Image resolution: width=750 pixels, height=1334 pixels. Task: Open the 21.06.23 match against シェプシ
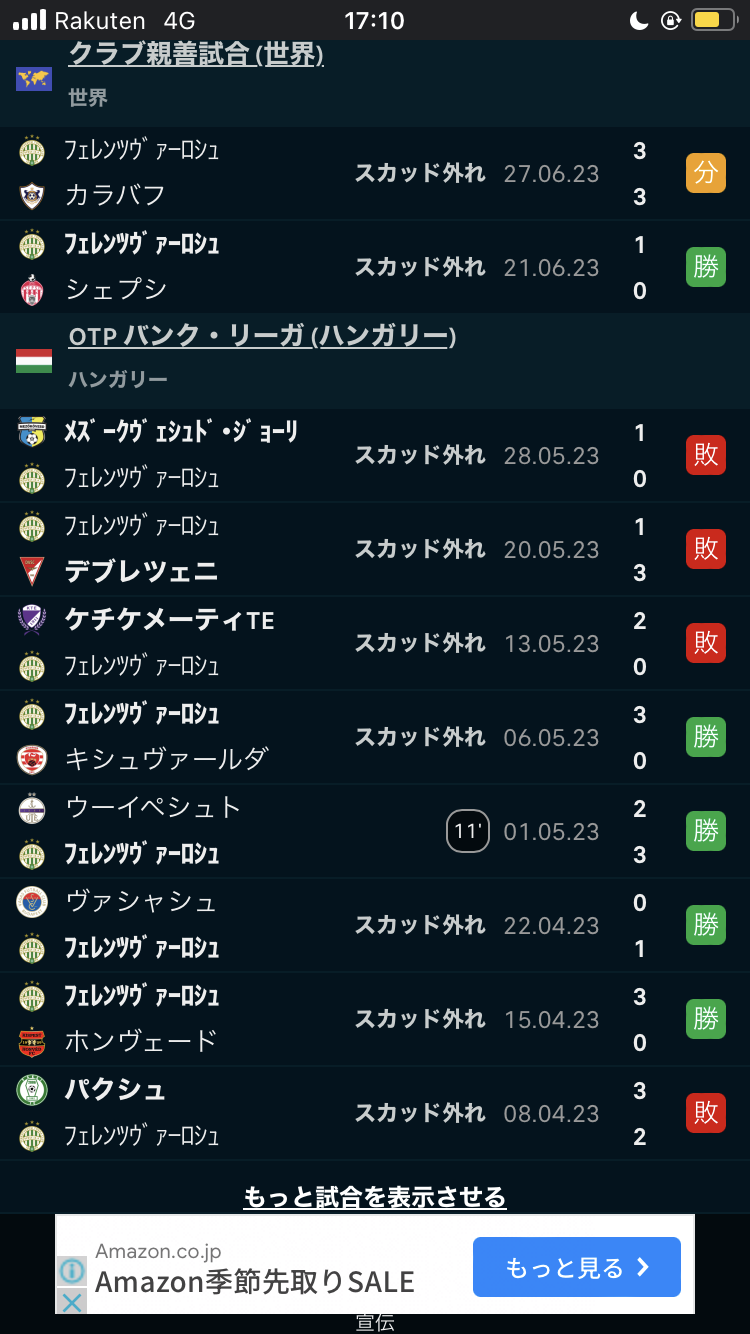(x=375, y=268)
